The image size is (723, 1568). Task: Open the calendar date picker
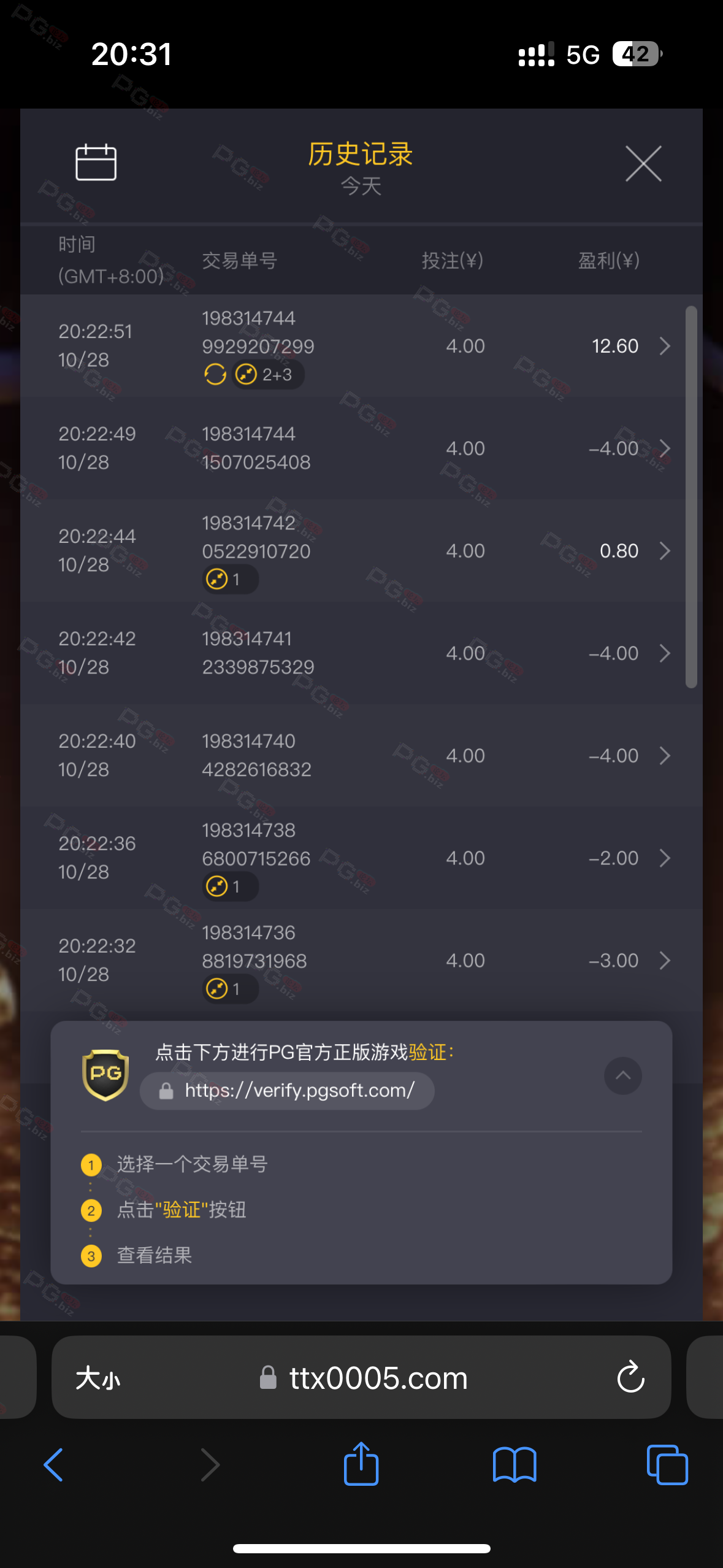(96, 163)
